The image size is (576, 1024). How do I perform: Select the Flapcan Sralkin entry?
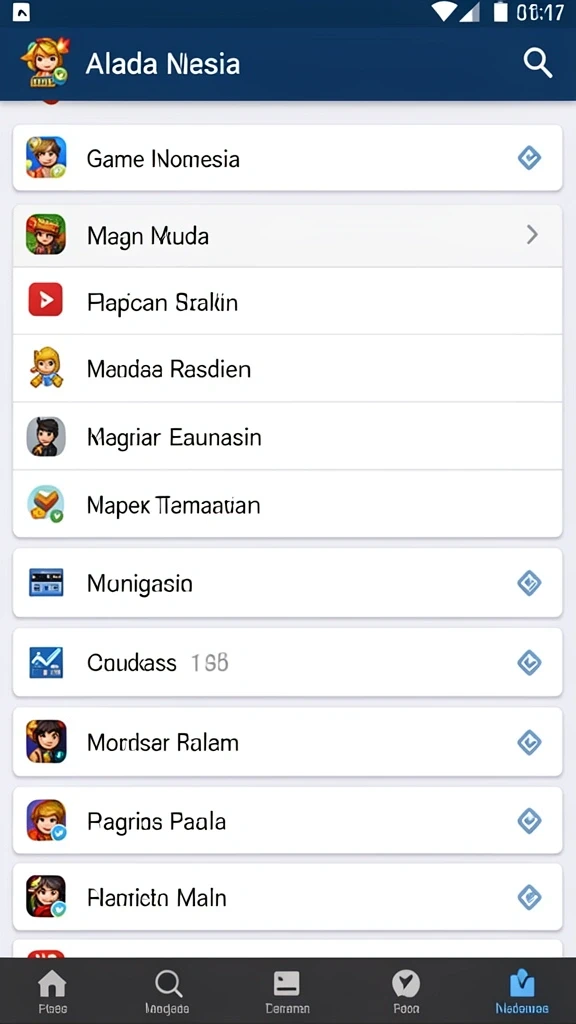click(x=287, y=301)
